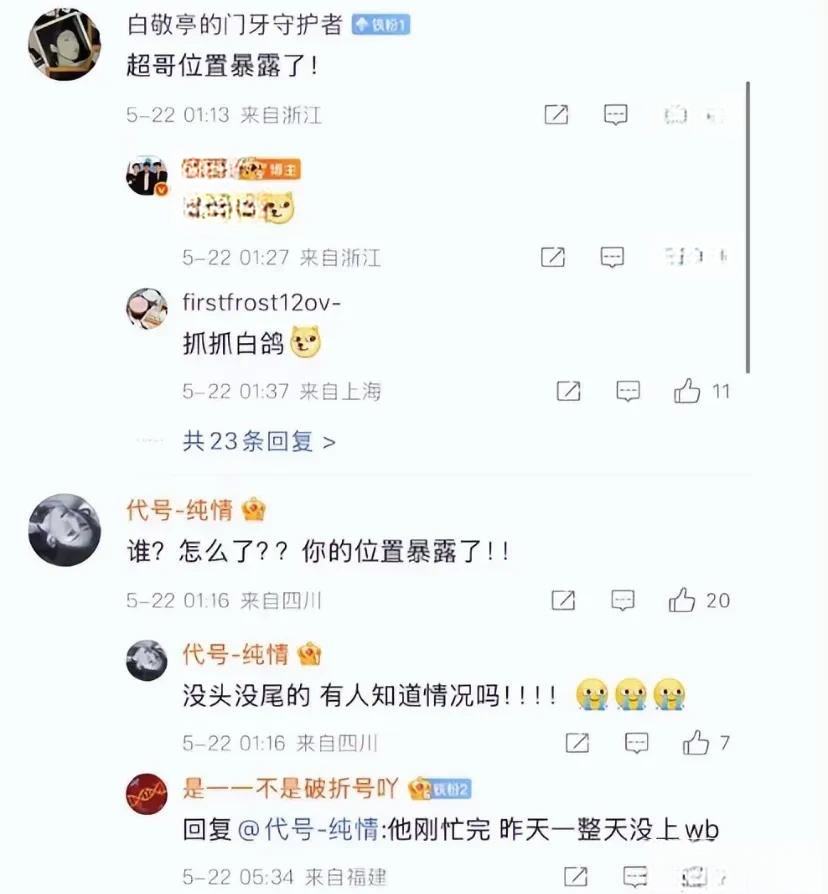Open the blogger's avatar with verified badge

pos(147,176)
